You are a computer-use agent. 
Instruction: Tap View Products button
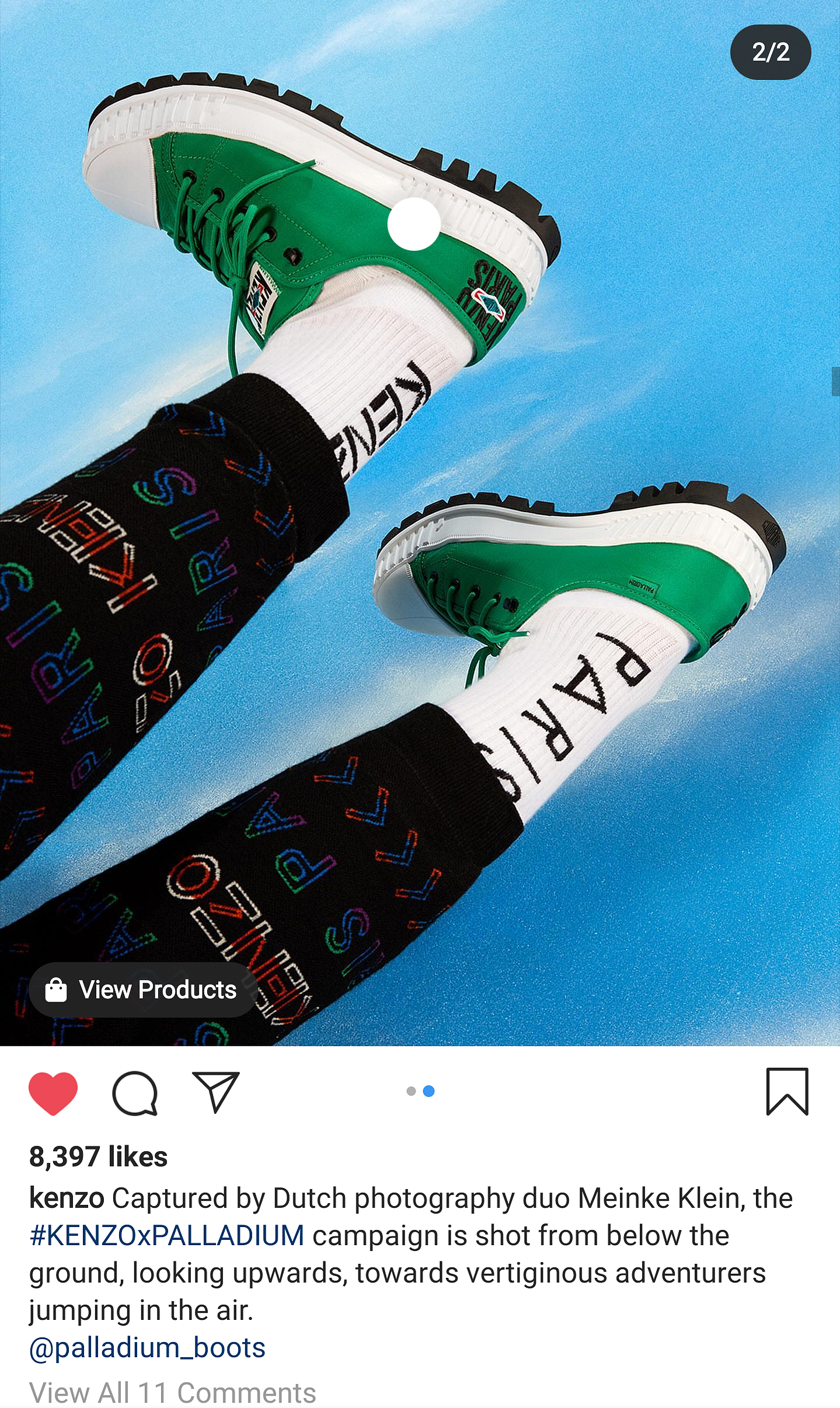pos(144,990)
